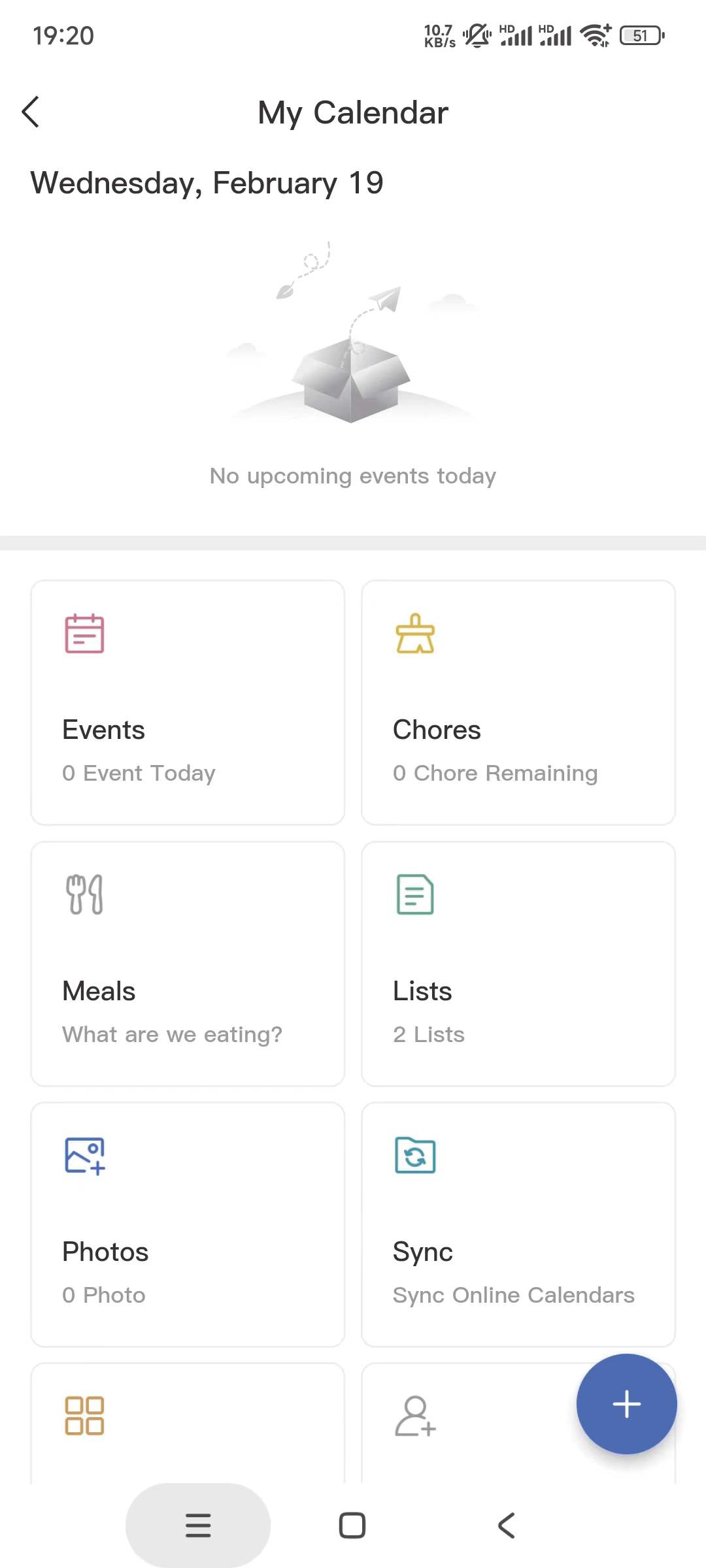The width and height of the screenshot is (706, 1568).
Task: Select Wednesday, February 19 date heading
Action: pos(207,183)
